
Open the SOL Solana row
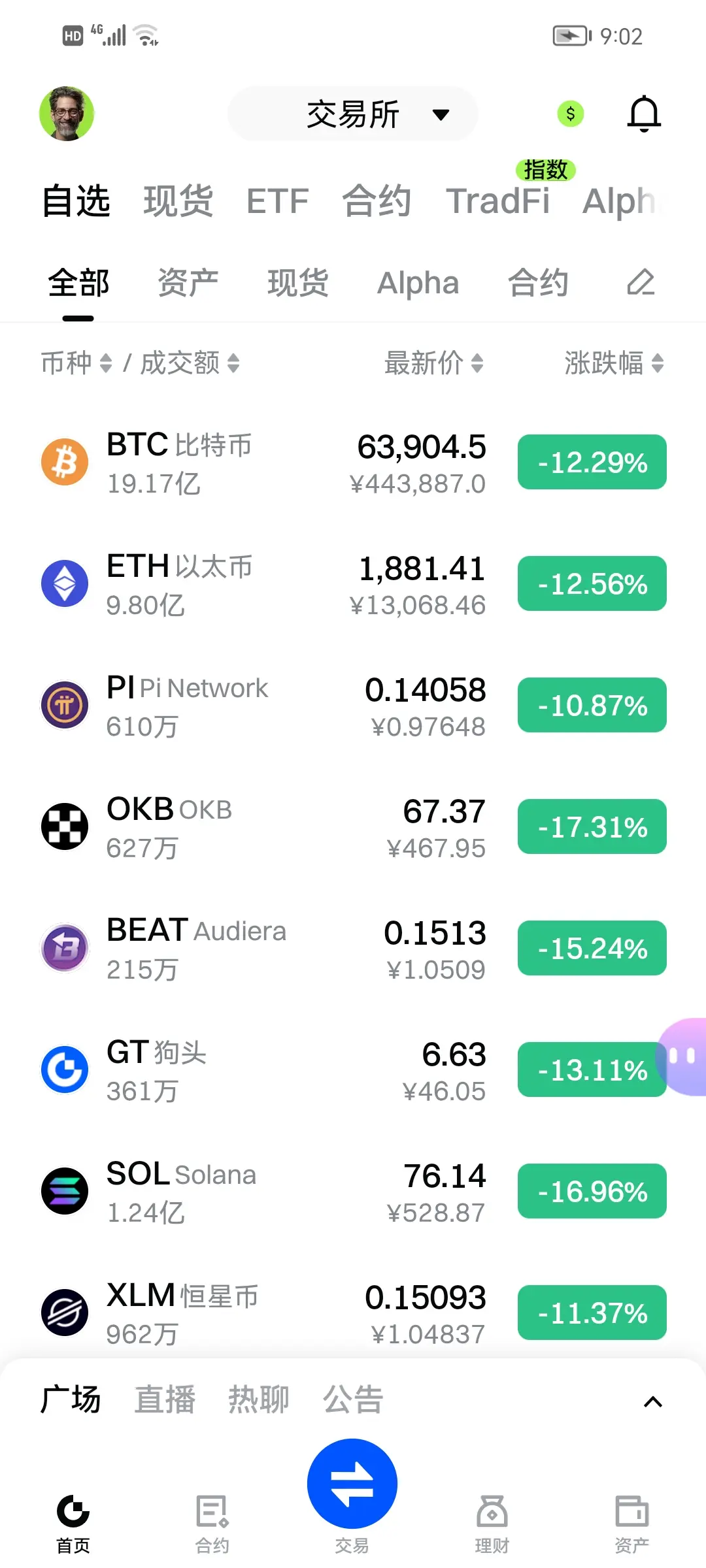[x=261, y=1192]
